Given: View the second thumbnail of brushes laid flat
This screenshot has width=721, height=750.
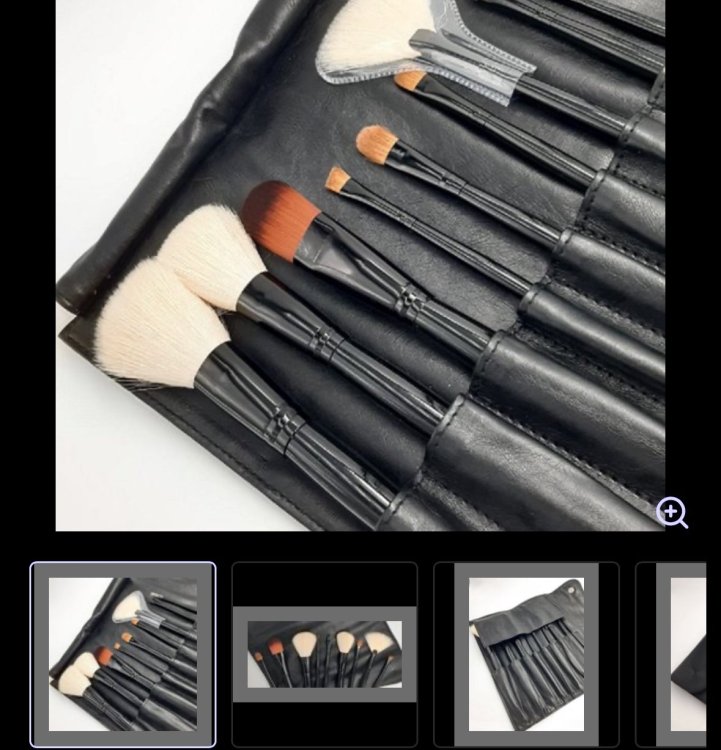Looking at the screenshot, I should click(x=325, y=655).
